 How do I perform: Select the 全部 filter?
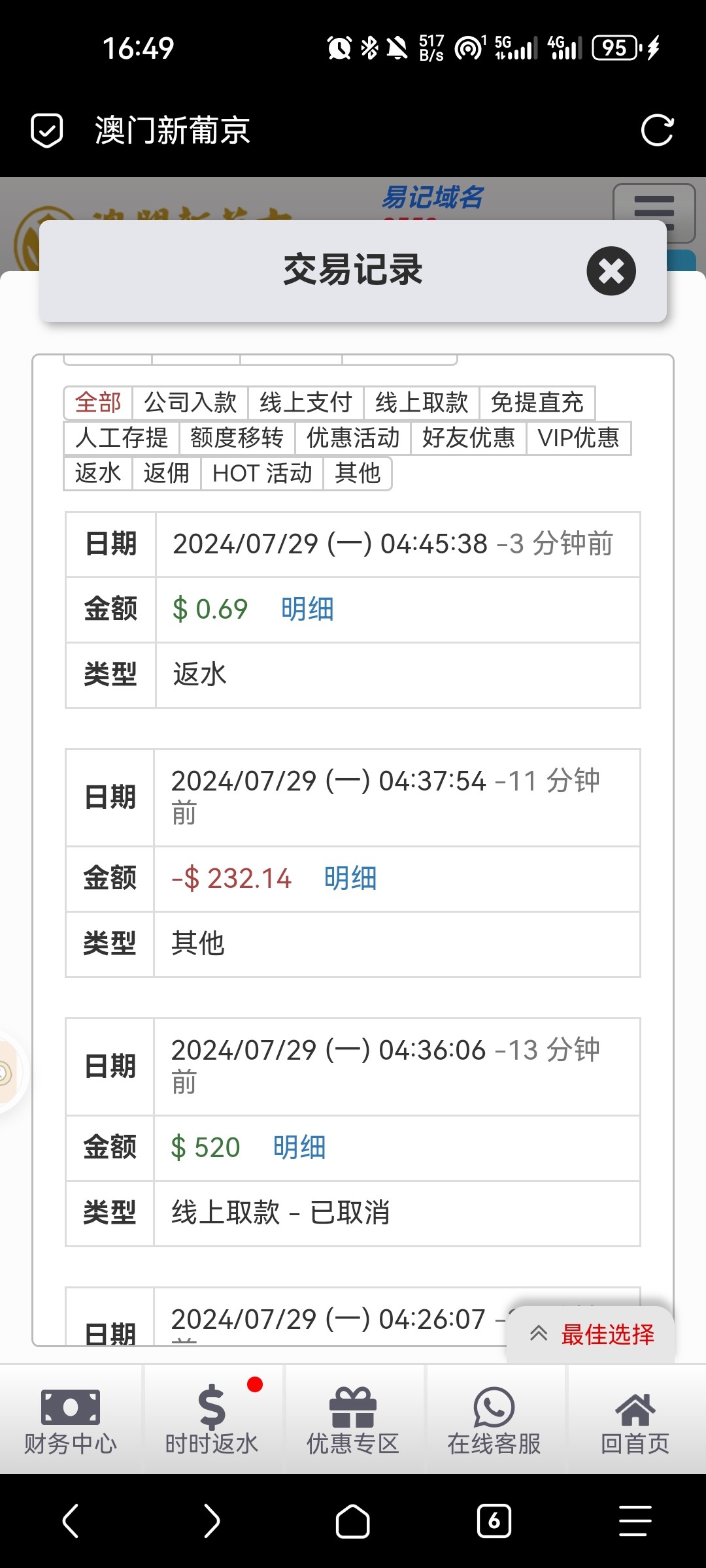pos(98,402)
